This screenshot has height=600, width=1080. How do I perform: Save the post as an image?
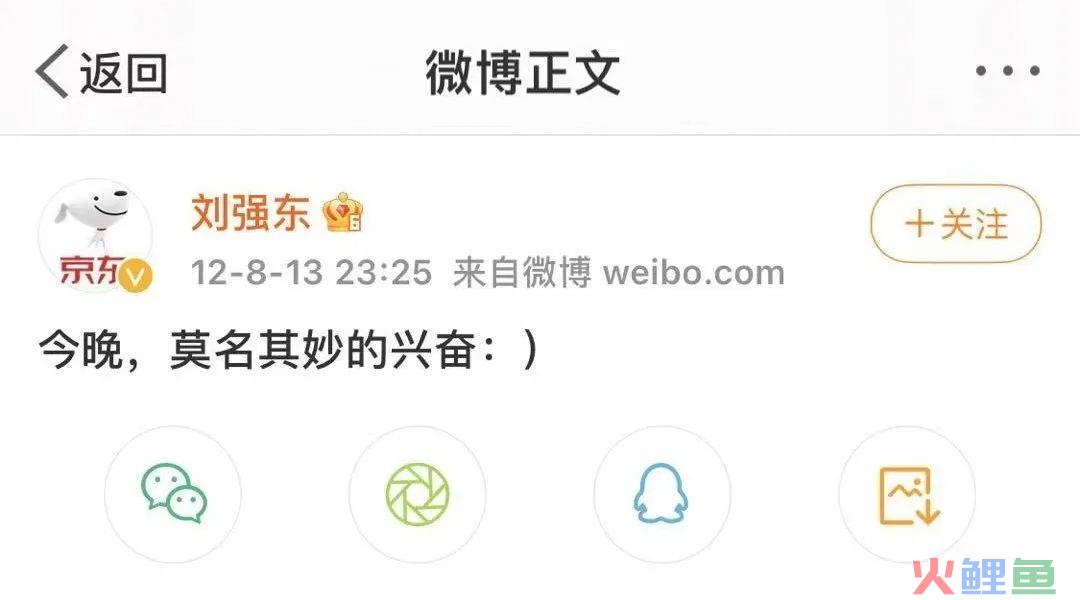907,494
